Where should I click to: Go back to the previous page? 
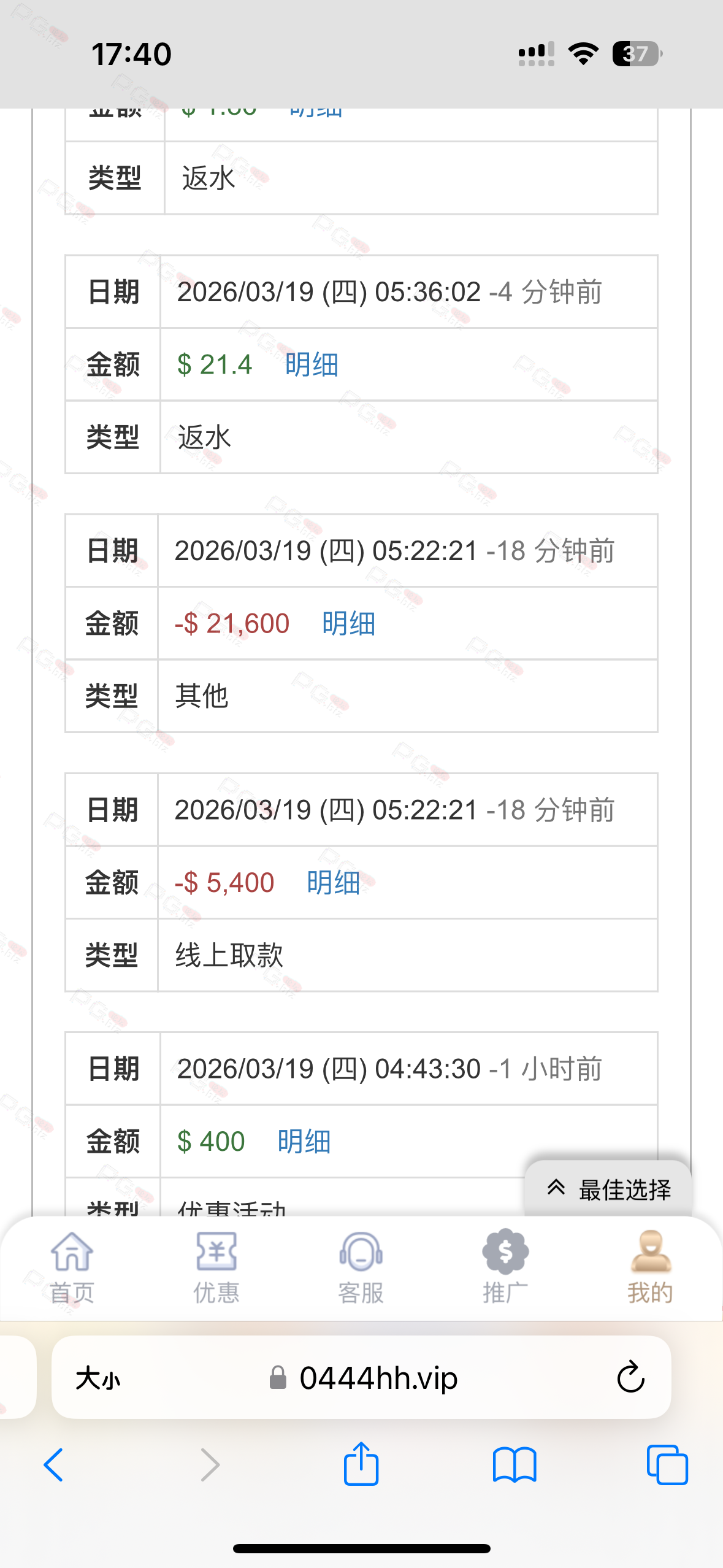54,1465
